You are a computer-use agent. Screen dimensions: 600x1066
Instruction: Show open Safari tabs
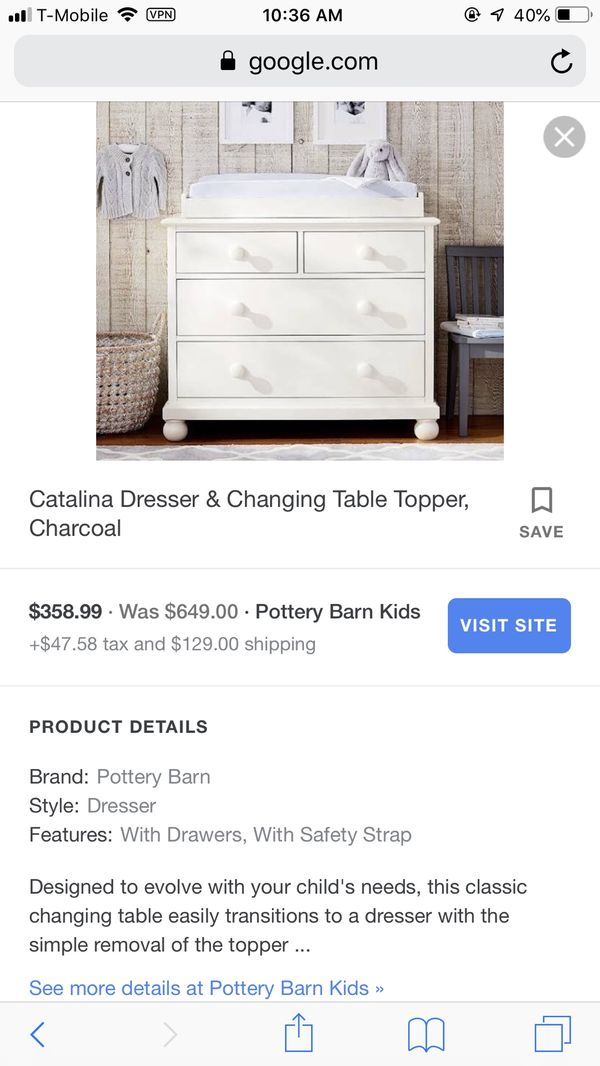pyautogui.click(x=552, y=1034)
